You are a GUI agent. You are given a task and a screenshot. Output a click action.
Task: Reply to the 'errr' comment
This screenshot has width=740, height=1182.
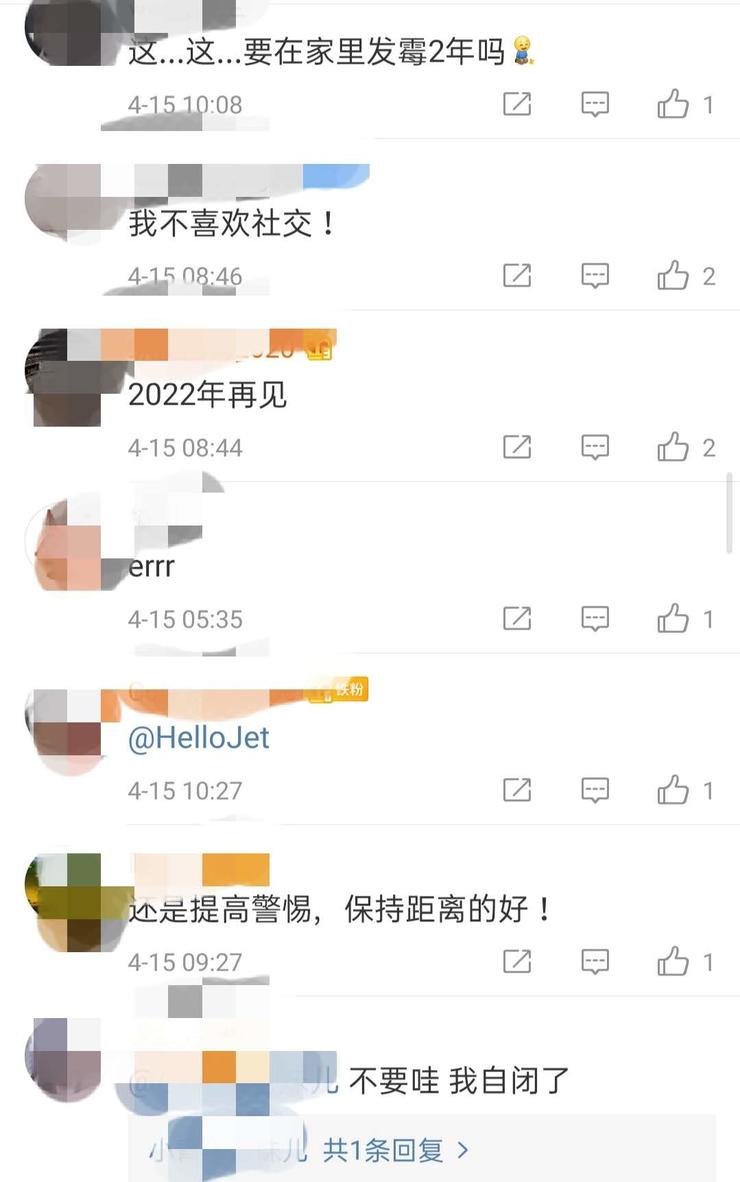point(595,619)
